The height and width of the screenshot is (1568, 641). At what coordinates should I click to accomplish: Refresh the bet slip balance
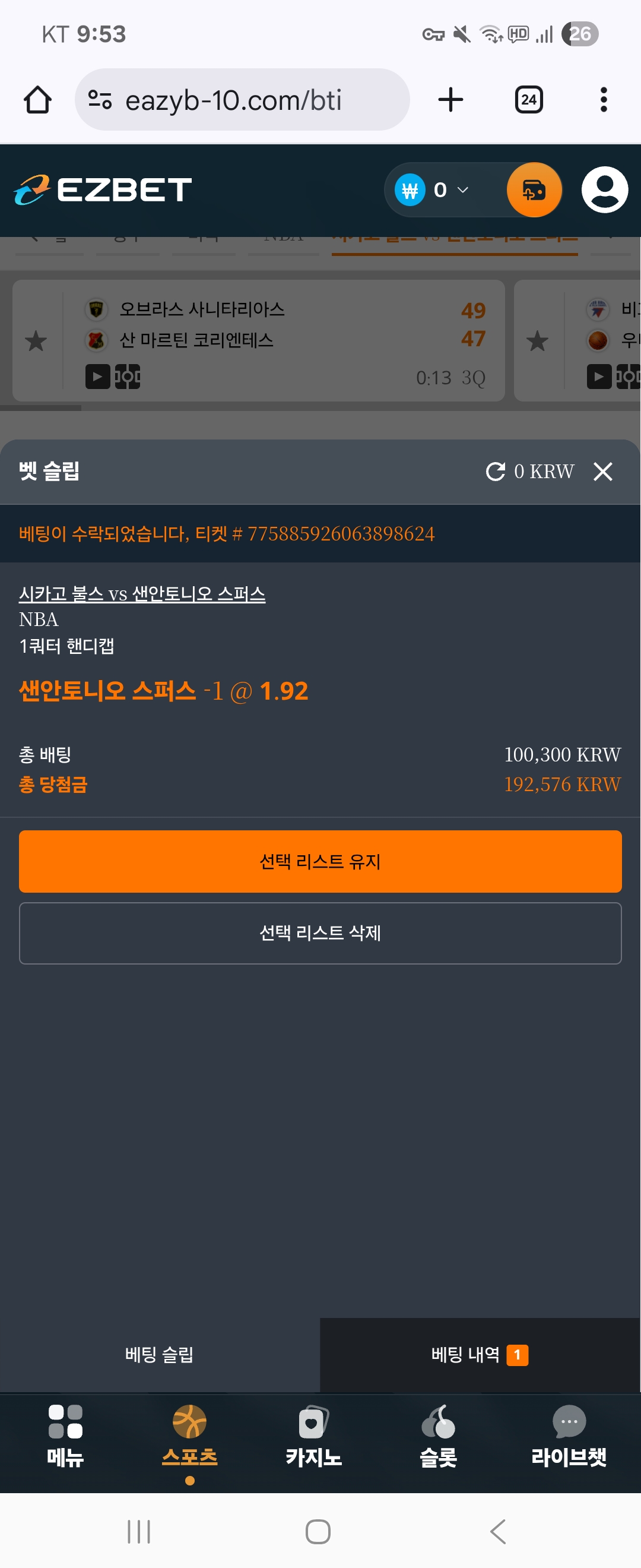(x=496, y=471)
